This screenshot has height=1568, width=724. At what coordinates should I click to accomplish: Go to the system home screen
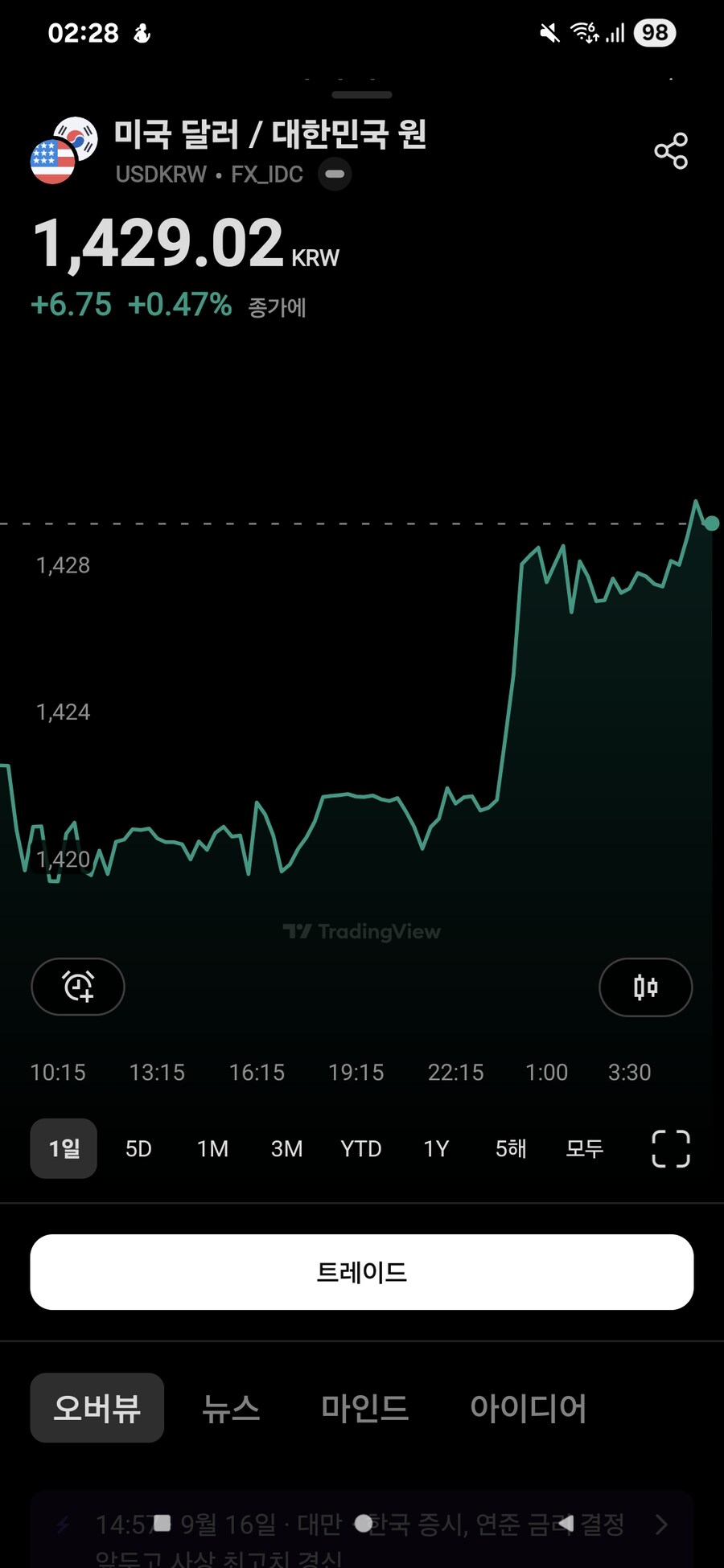point(364,1523)
